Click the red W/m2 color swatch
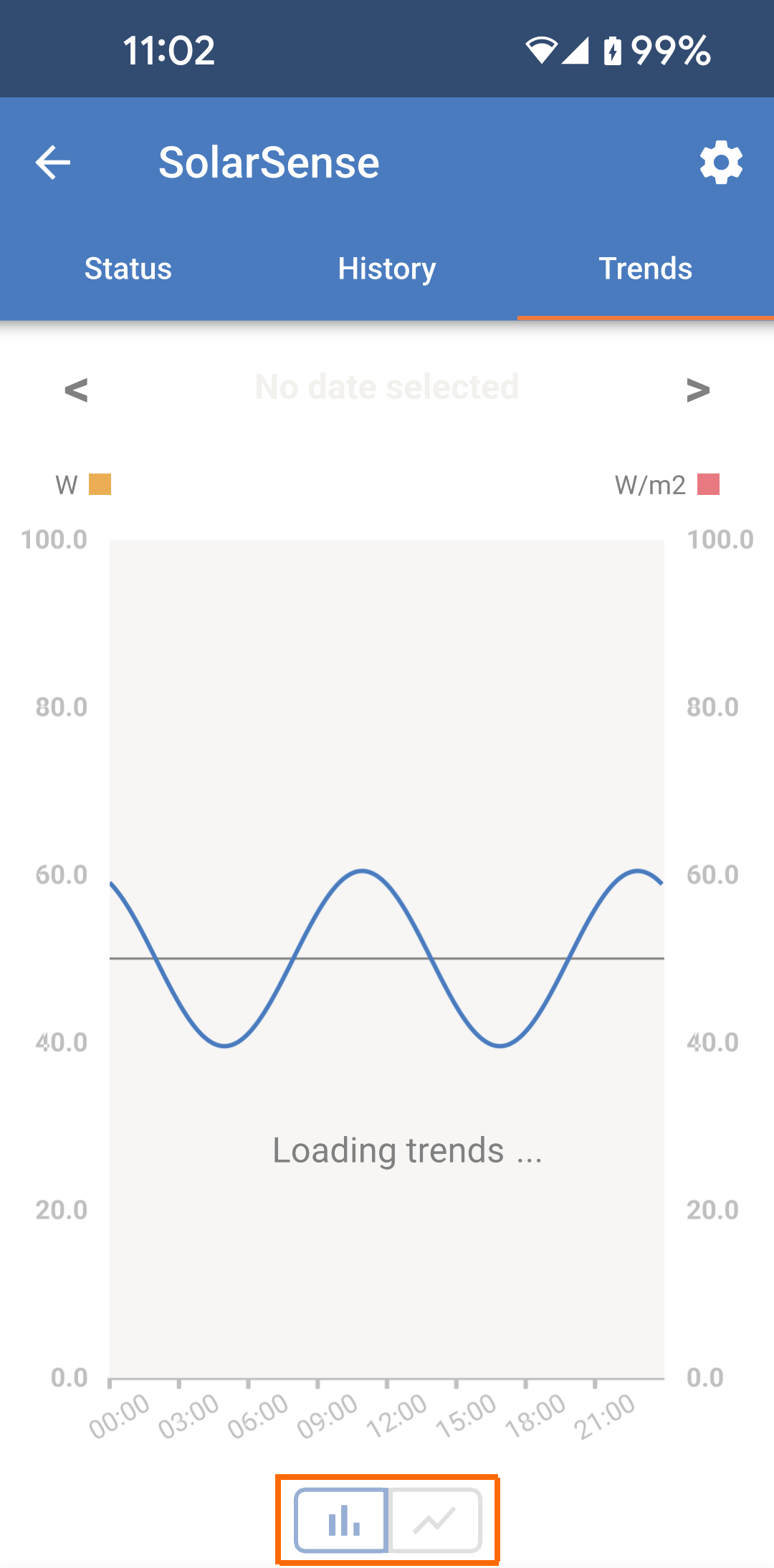 coord(711,484)
